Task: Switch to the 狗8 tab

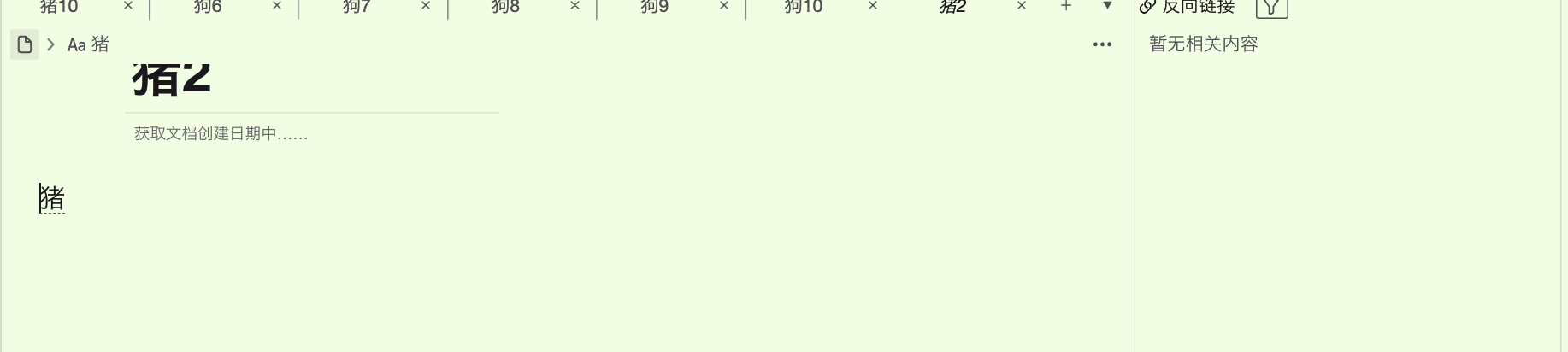Action: 505,7
